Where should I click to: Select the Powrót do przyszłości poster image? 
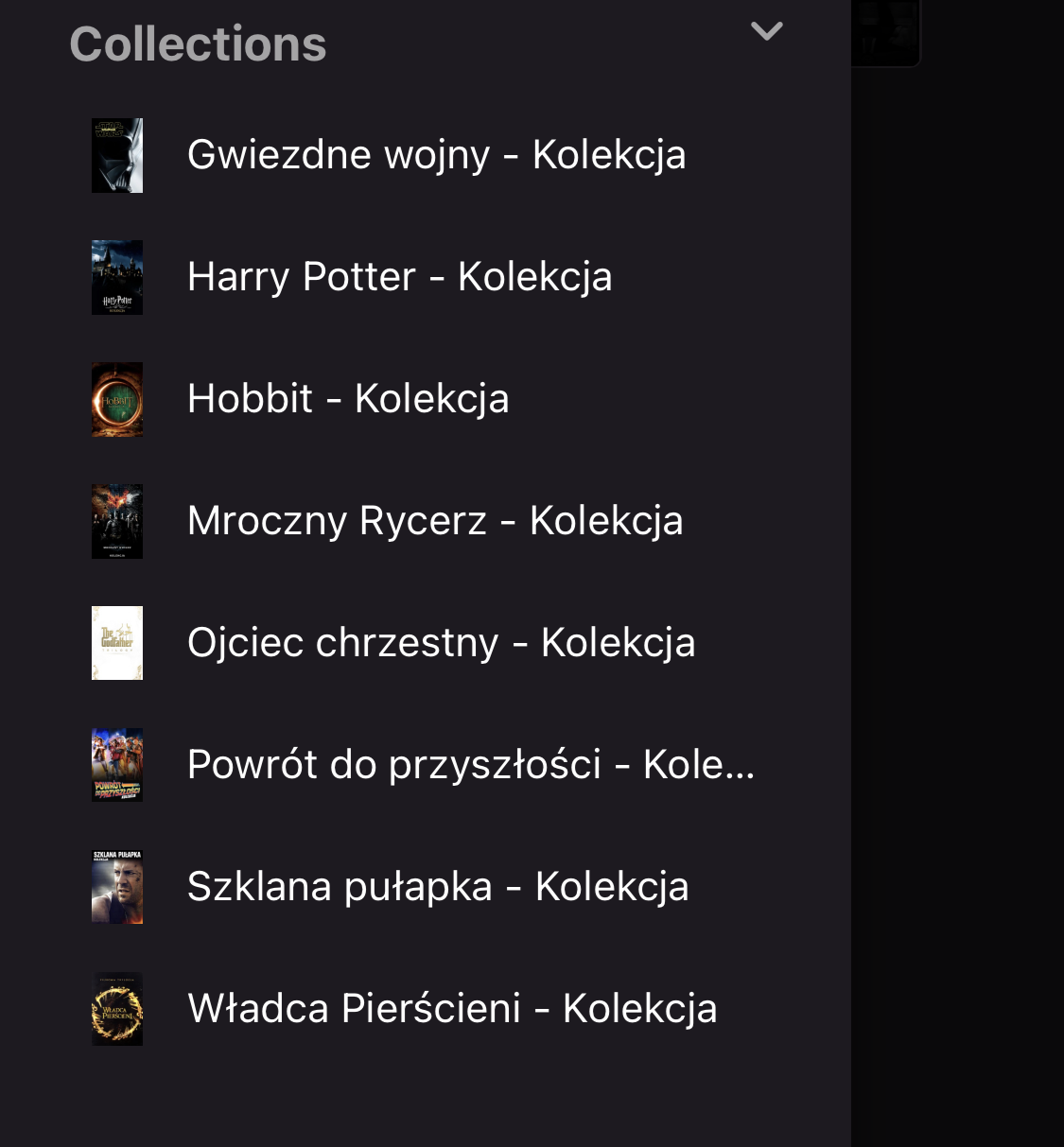(x=117, y=765)
